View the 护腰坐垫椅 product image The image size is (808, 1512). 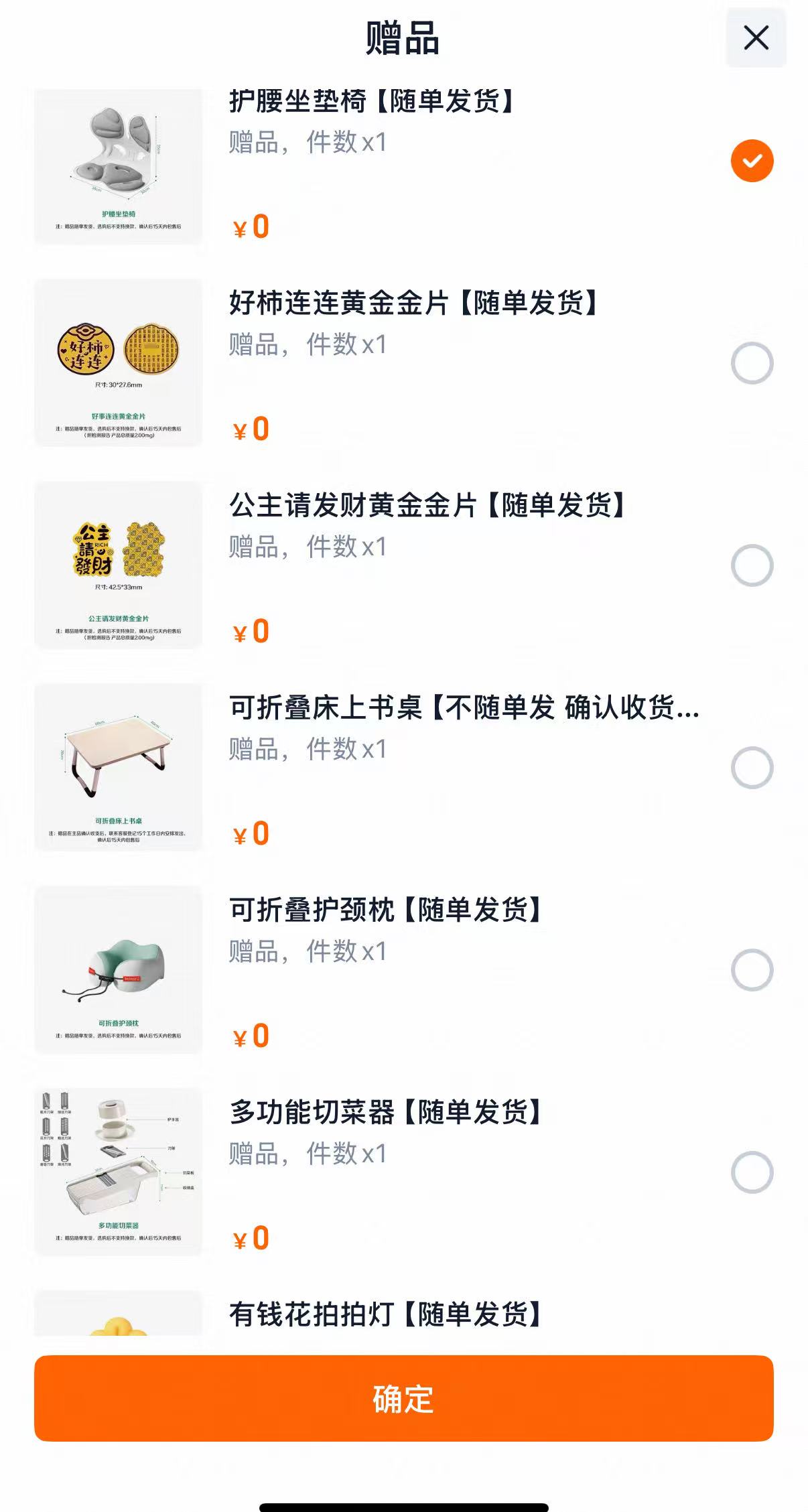coord(119,165)
